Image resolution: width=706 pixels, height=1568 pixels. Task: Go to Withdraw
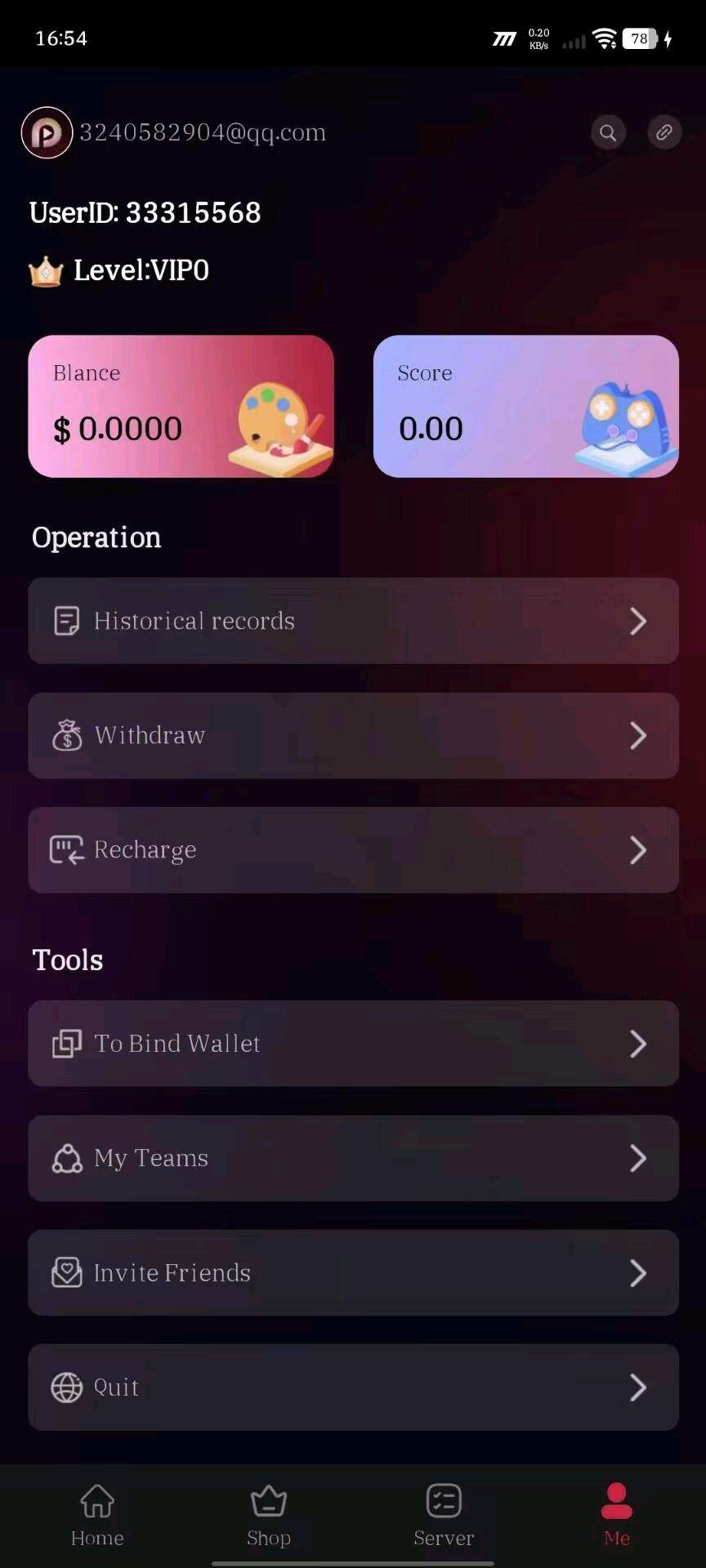coord(353,735)
